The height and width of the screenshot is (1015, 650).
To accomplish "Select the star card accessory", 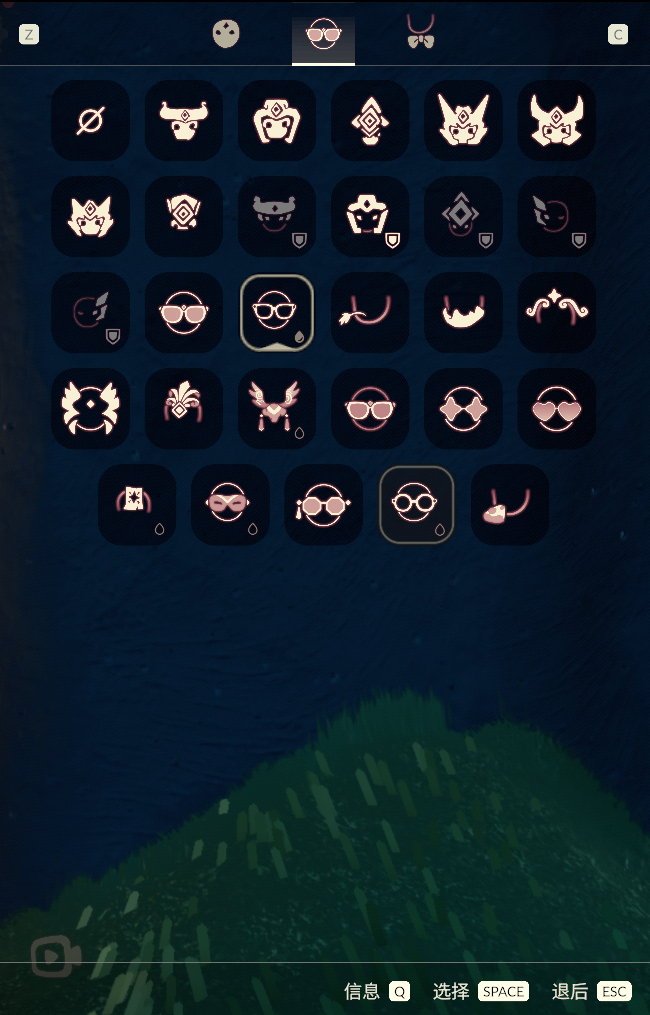I will (x=137, y=504).
